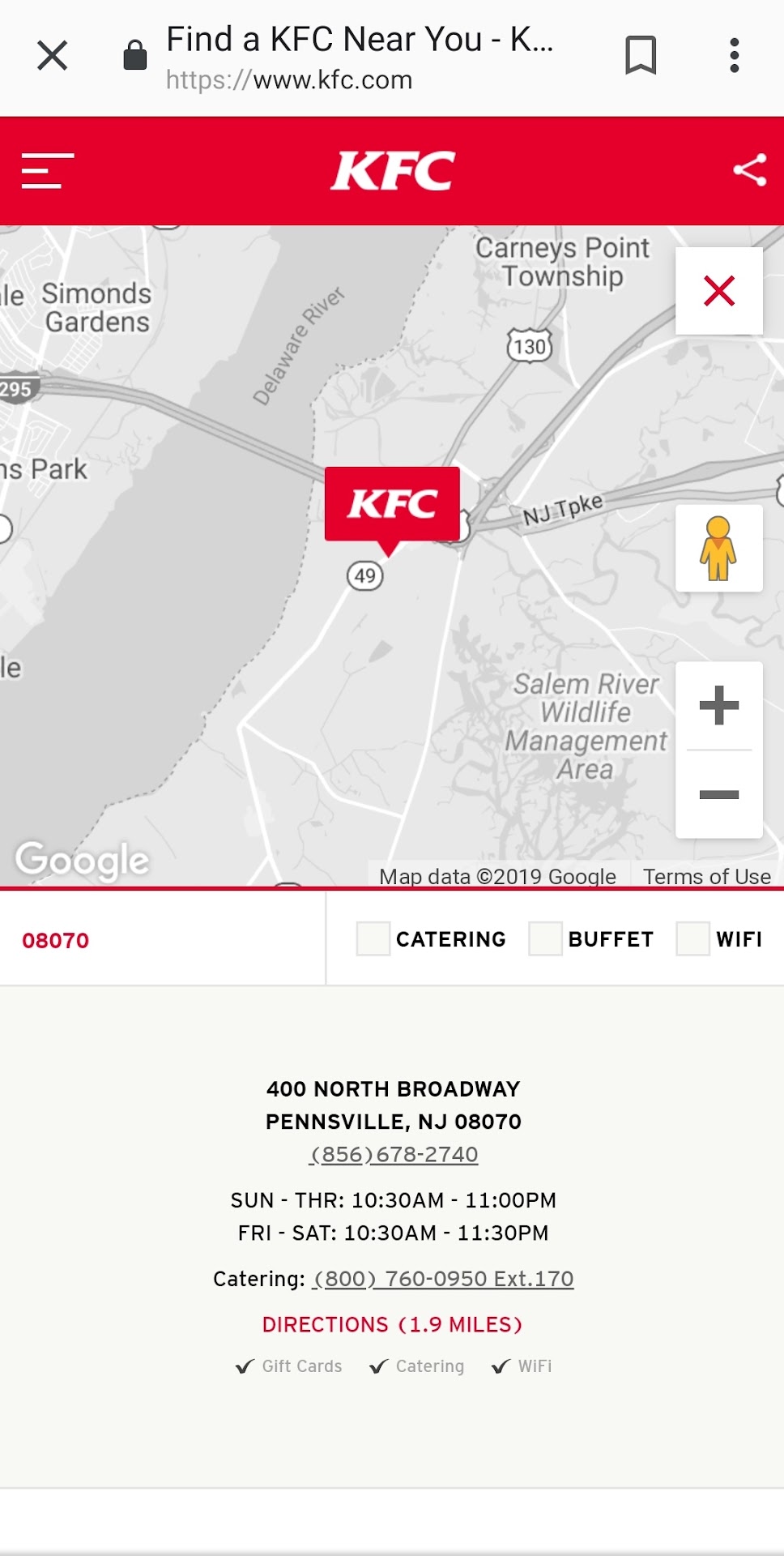The width and height of the screenshot is (784, 1556).
Task: Check the Buffet filter box
Action: (545, 939)
